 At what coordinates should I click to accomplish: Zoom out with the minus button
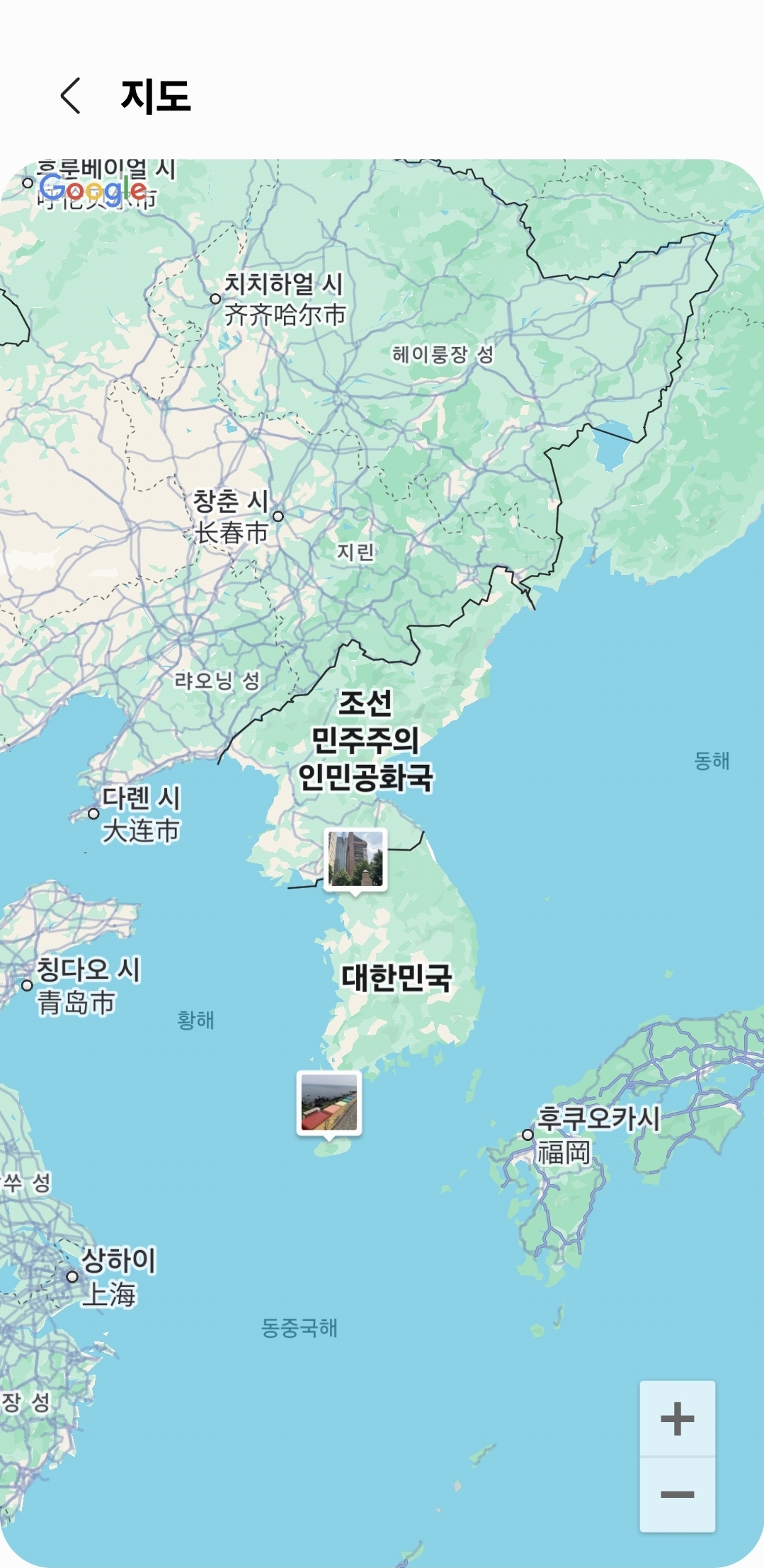(677, 1494)
